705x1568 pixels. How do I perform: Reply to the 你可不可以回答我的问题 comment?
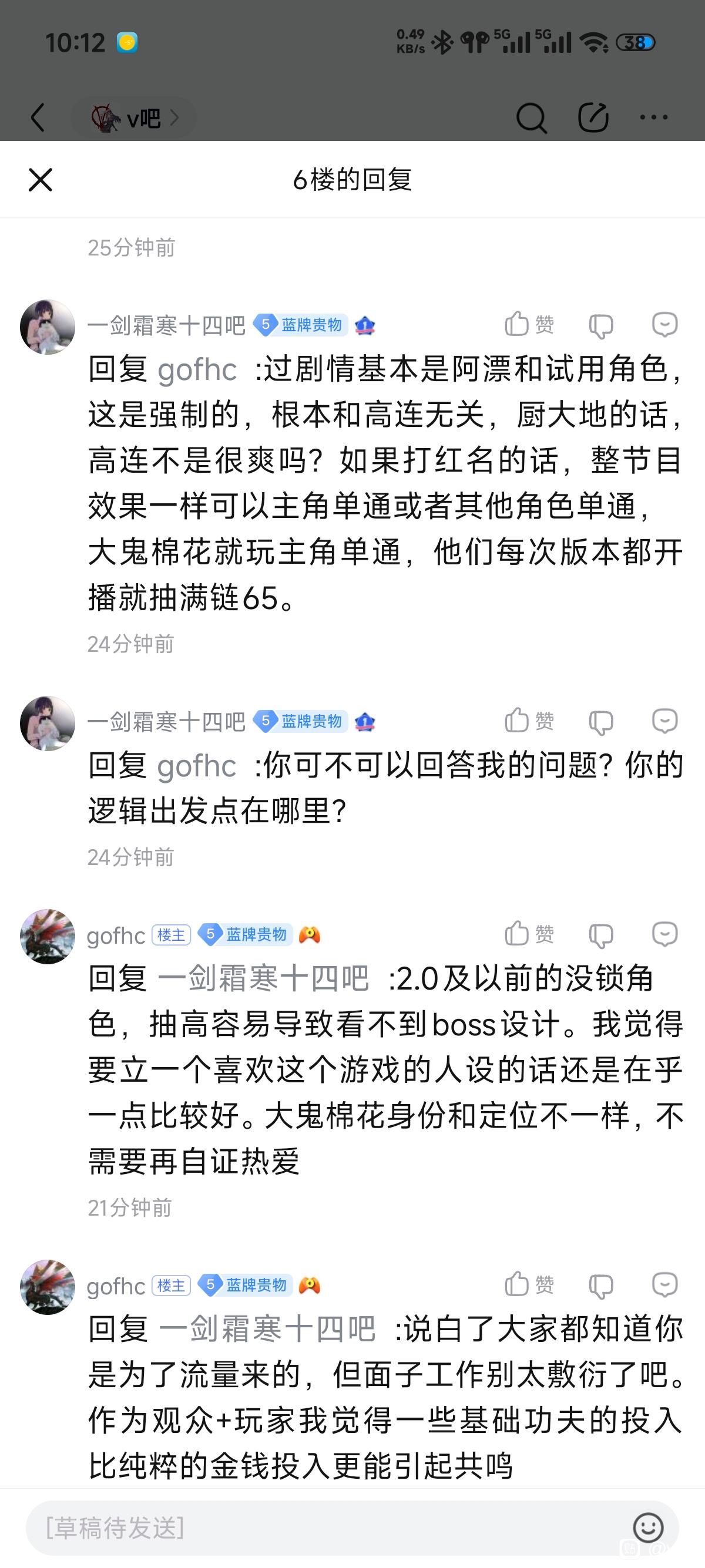coord(664,721)
